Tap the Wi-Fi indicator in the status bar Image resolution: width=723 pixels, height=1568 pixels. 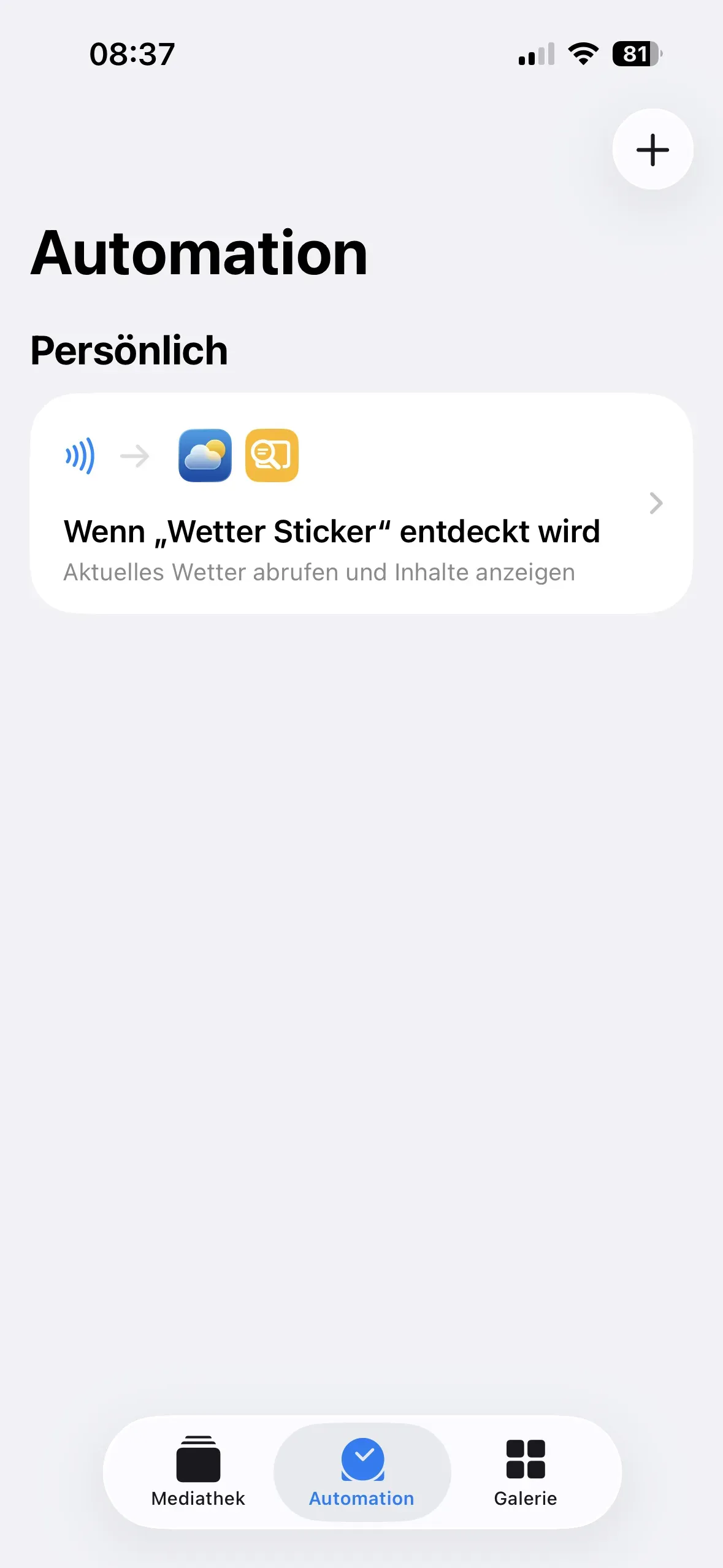[580, 55]
